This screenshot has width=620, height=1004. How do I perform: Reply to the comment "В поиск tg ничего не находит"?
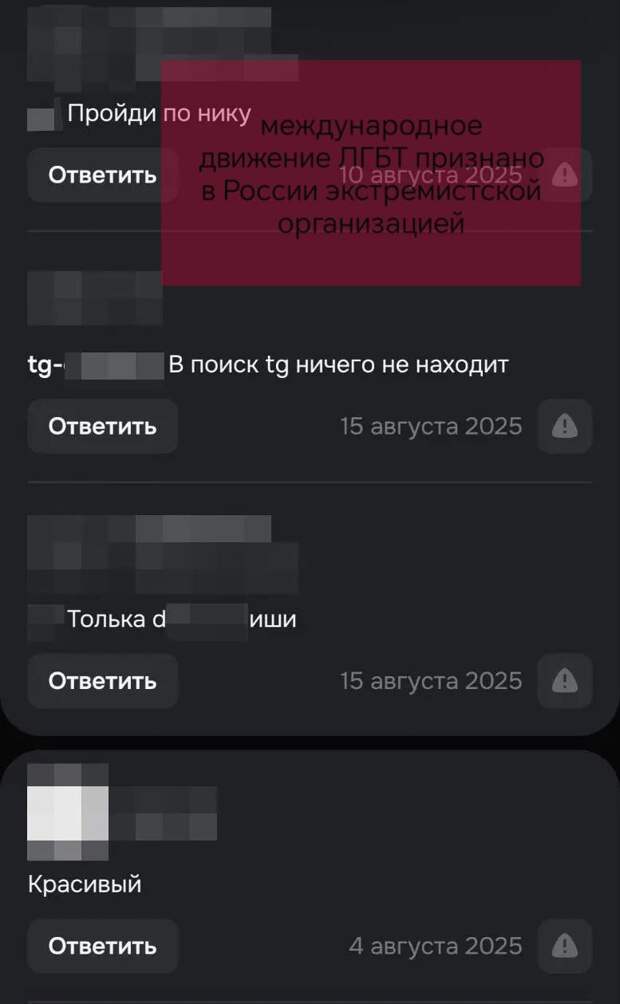point(102,426)
